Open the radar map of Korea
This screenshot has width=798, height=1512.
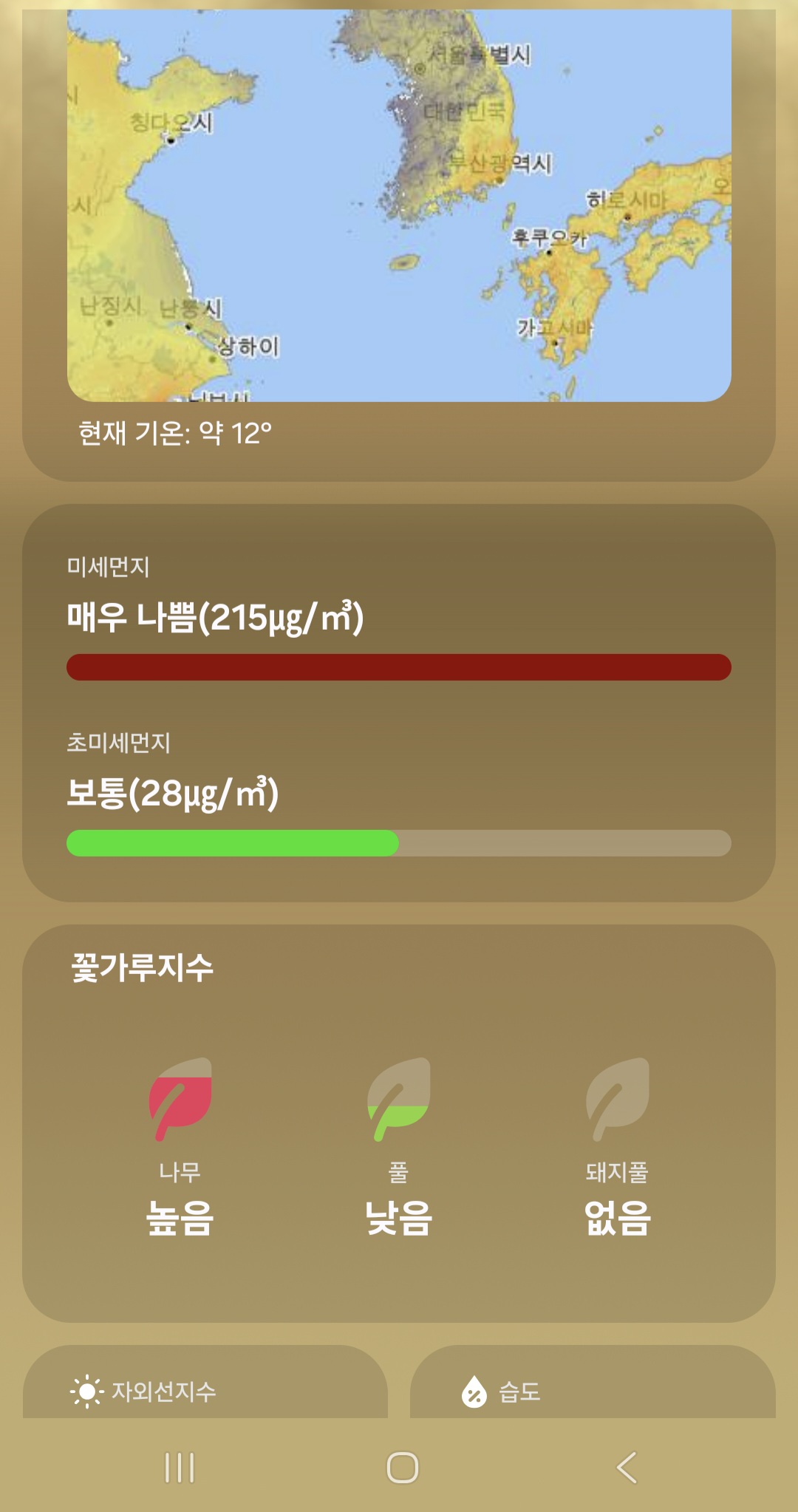(399, 207)
